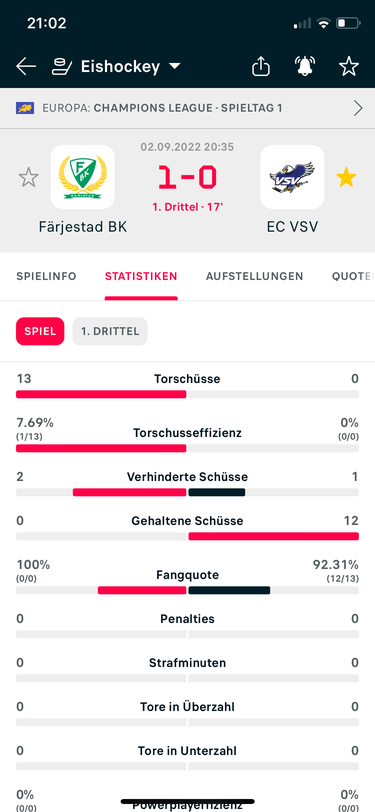Share this match
375x812 pixels.
click(x=261, y=66)
